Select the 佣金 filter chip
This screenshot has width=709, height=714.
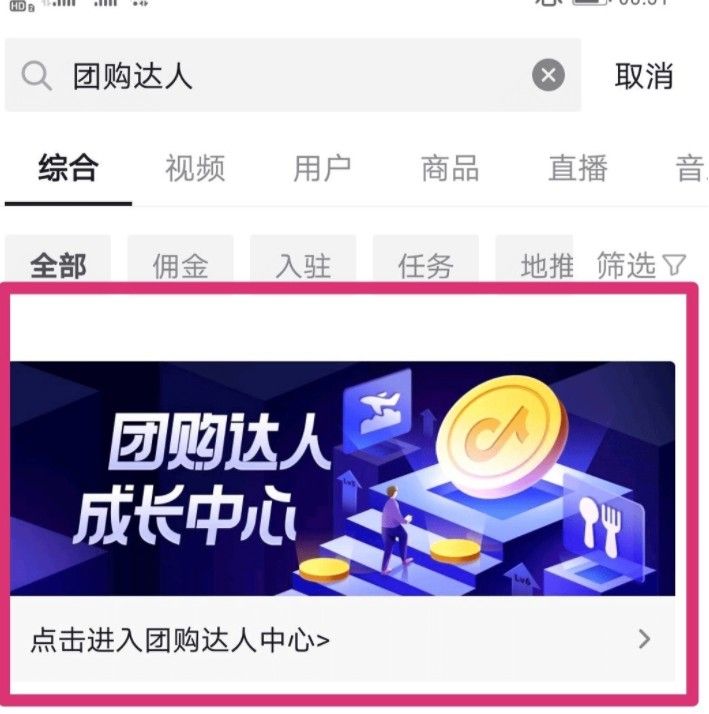coord(180,265)
